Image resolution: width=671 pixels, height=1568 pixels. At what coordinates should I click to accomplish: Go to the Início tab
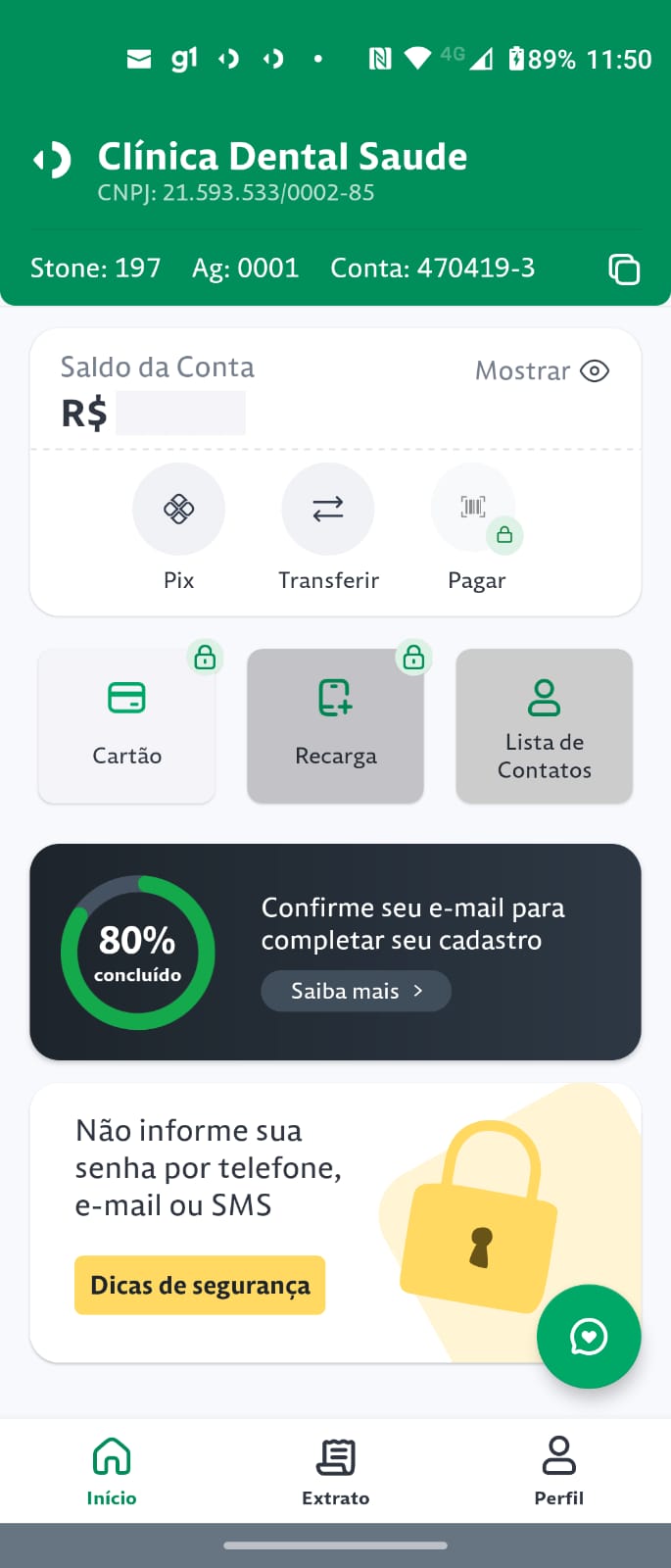[112, 1469]
